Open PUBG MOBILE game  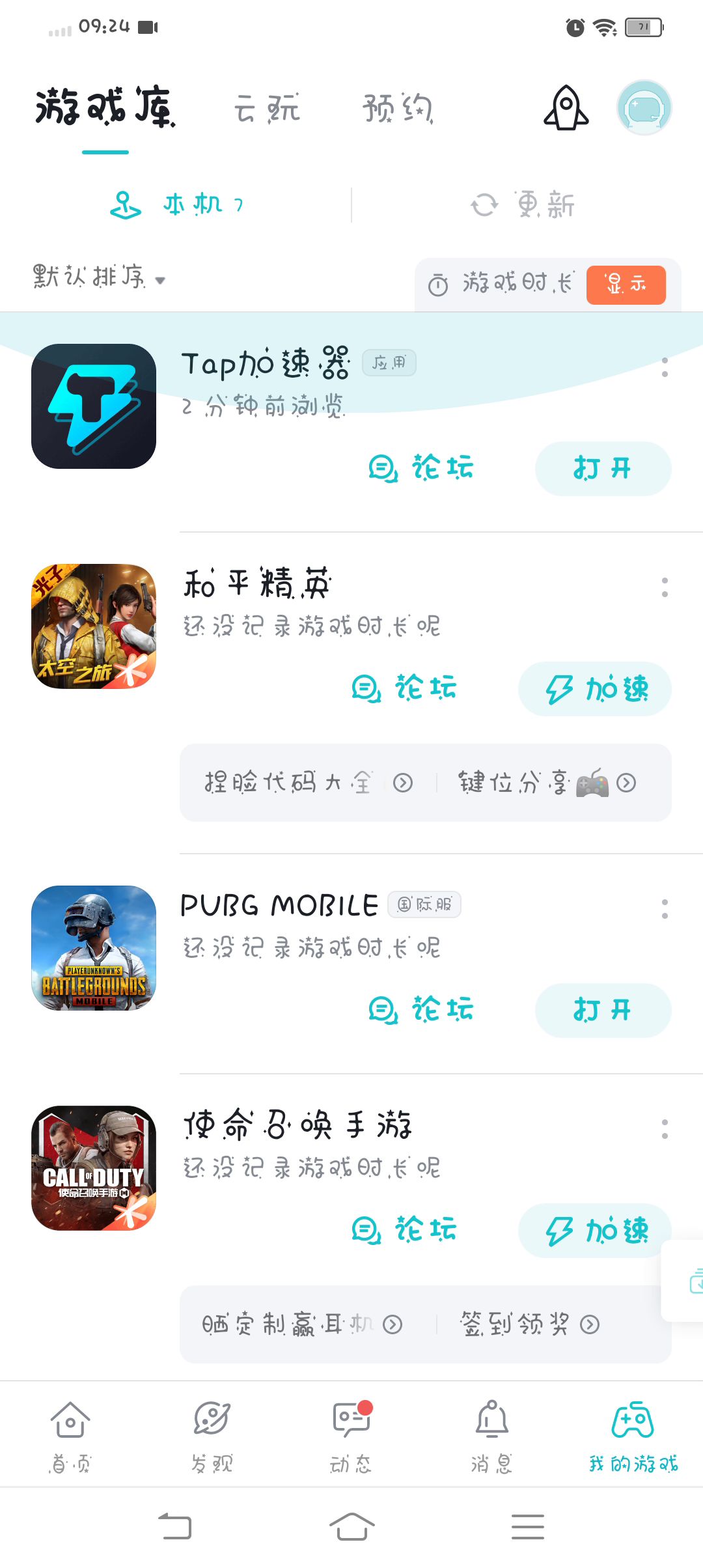click(603, 1011)
